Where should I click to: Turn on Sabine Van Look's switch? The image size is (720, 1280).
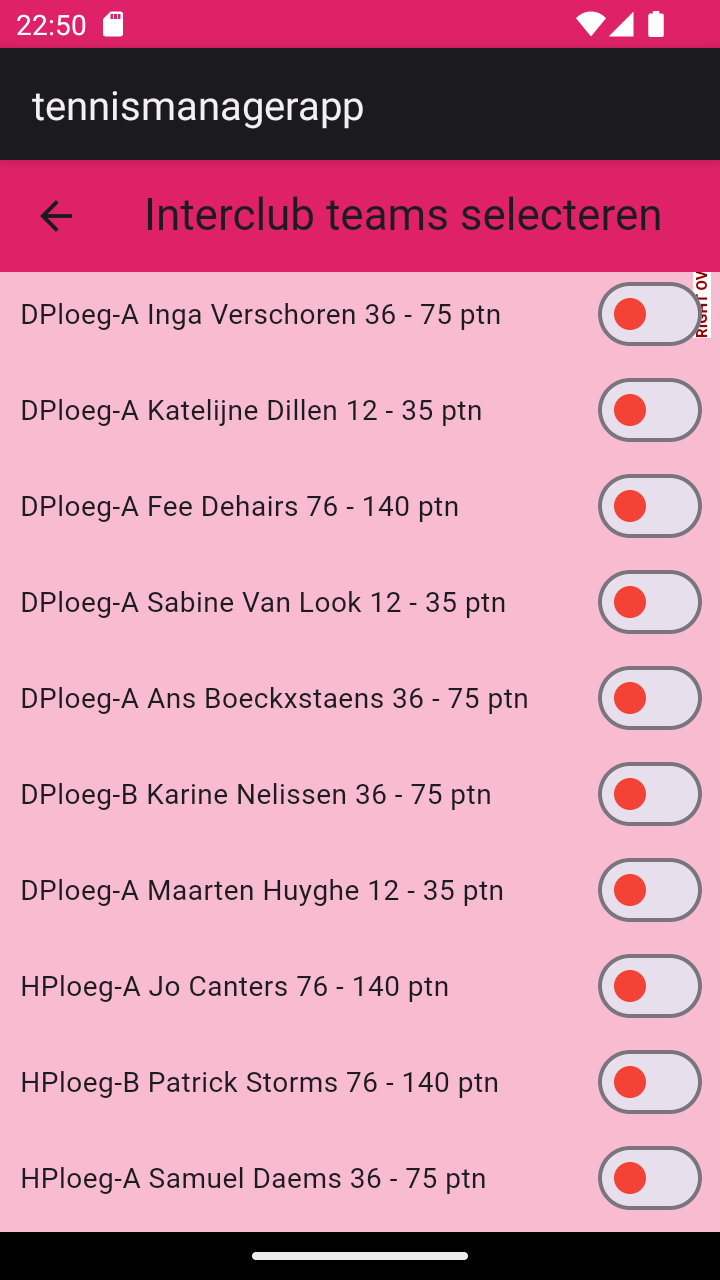[x=649, y=602]
